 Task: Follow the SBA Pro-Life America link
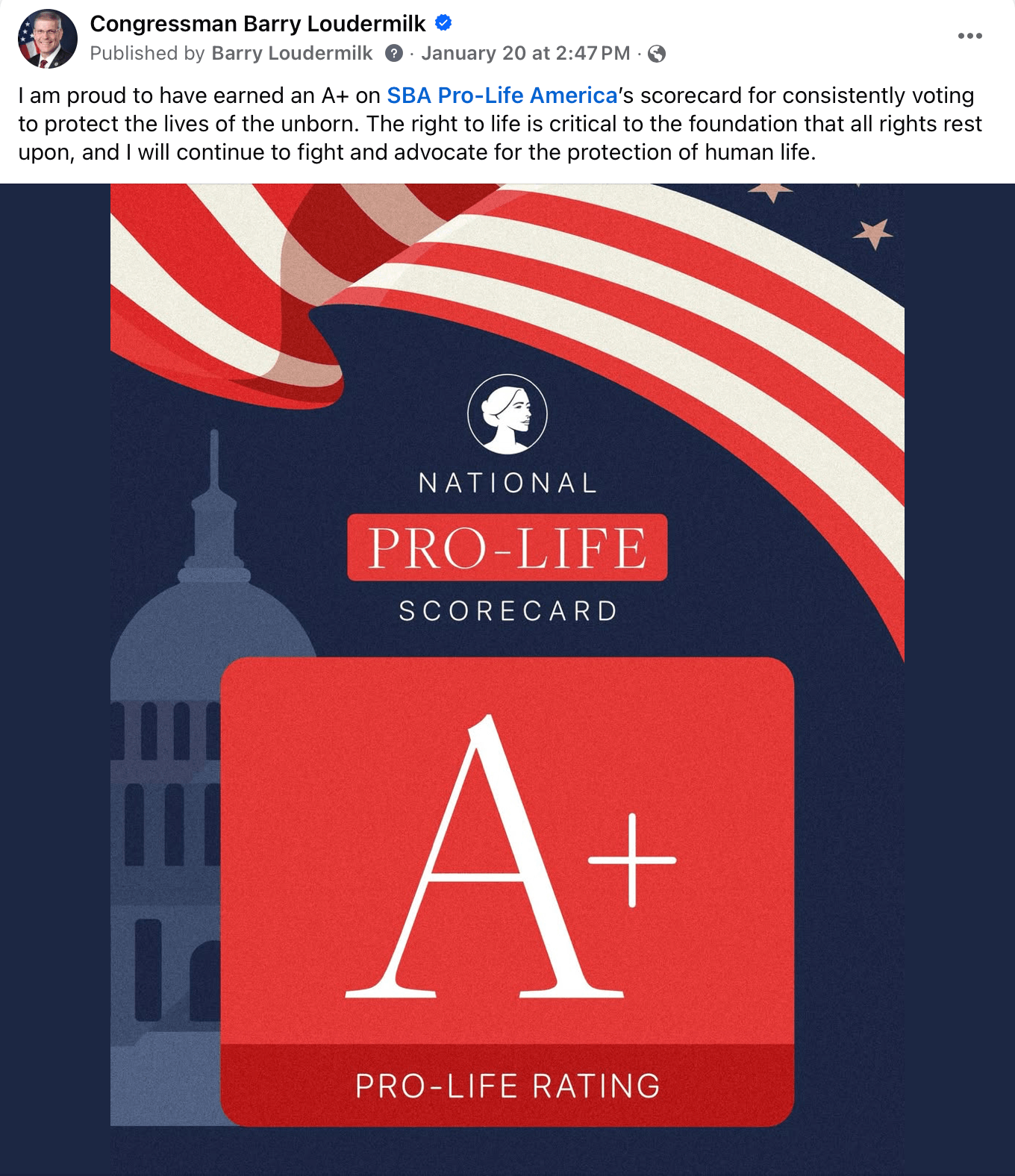[502, 96]
